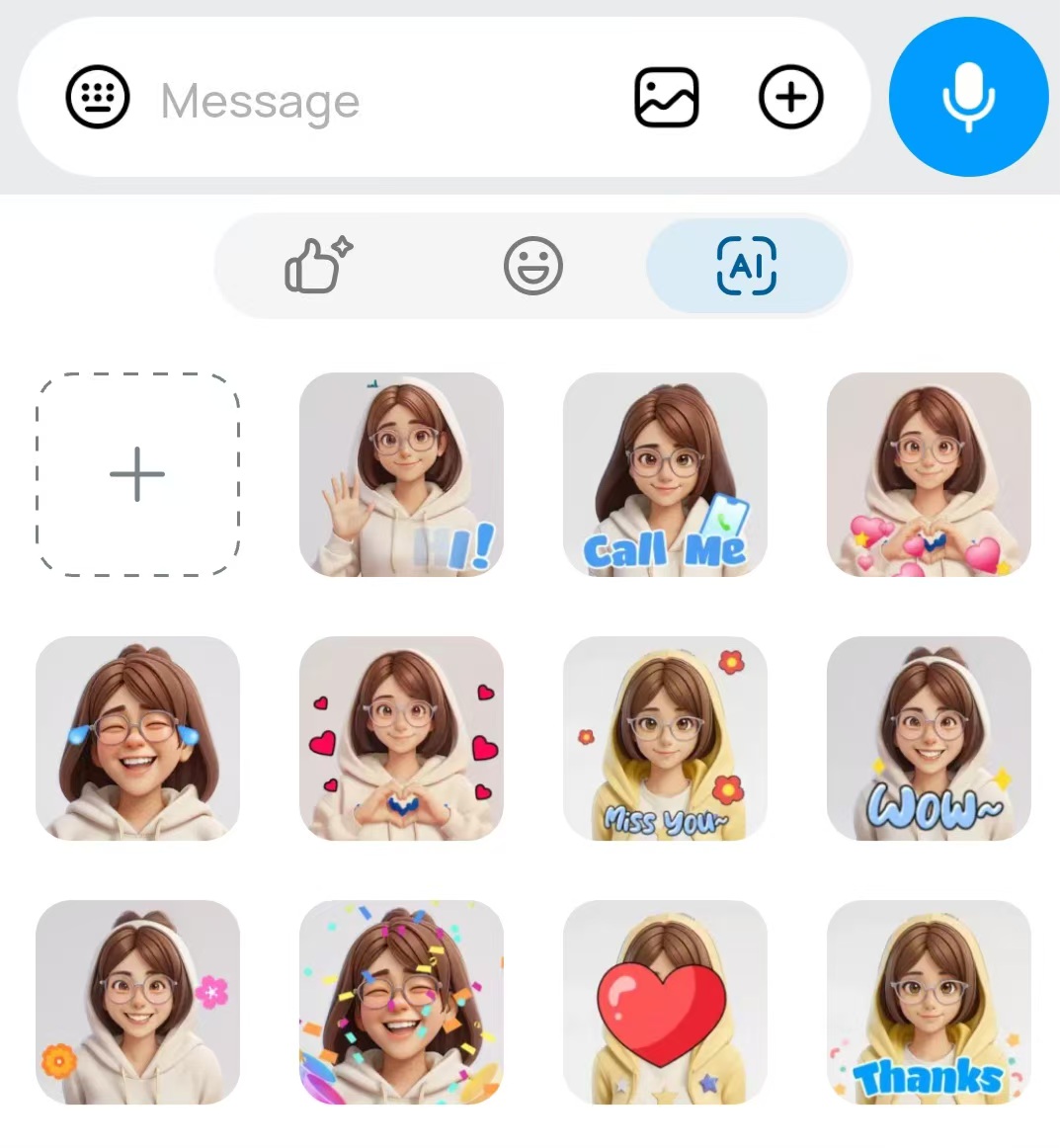Viewport: 1060px width, 1148px height.
Task: Choose the 'Thanks' sticker
Action: tap(928, 1003)
